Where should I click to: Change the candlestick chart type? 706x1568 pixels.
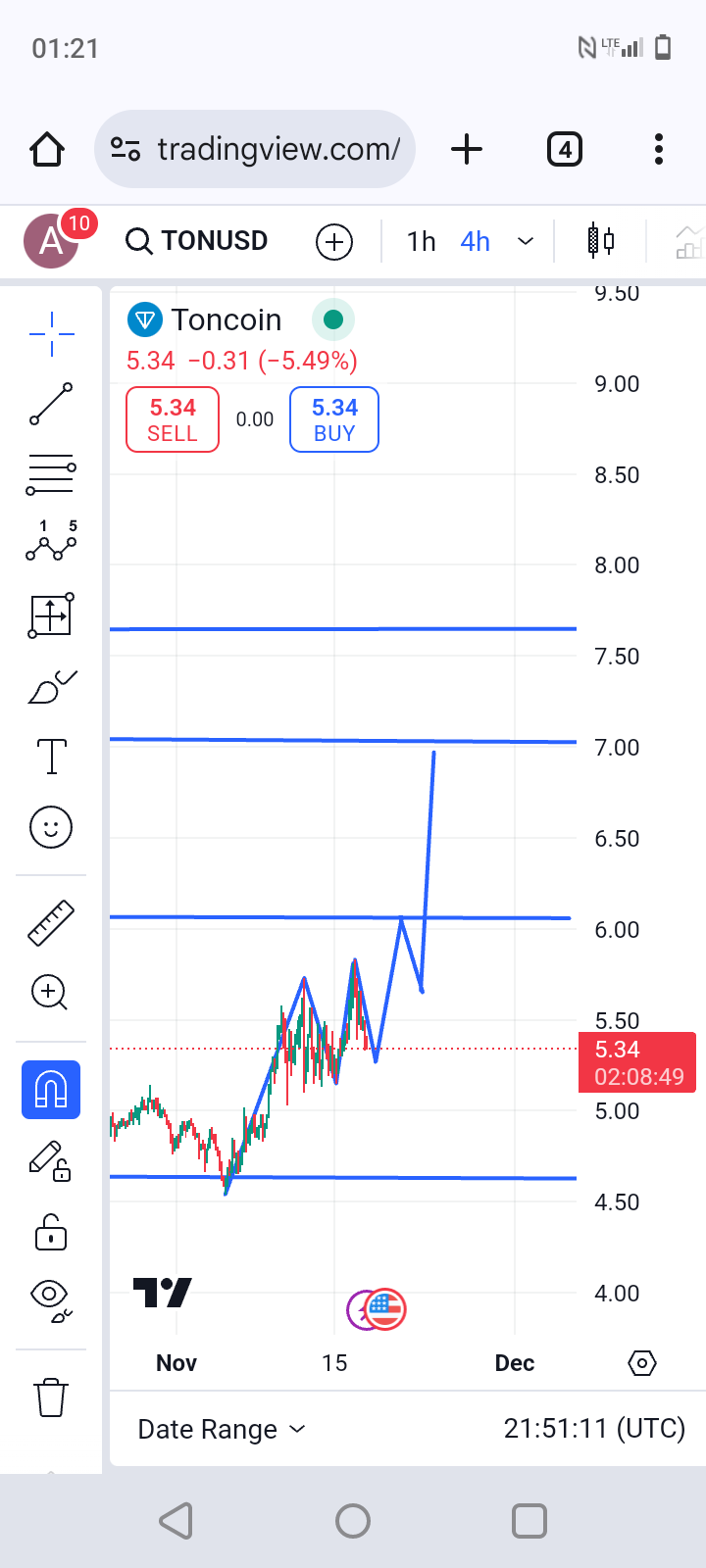pos(601,240)
